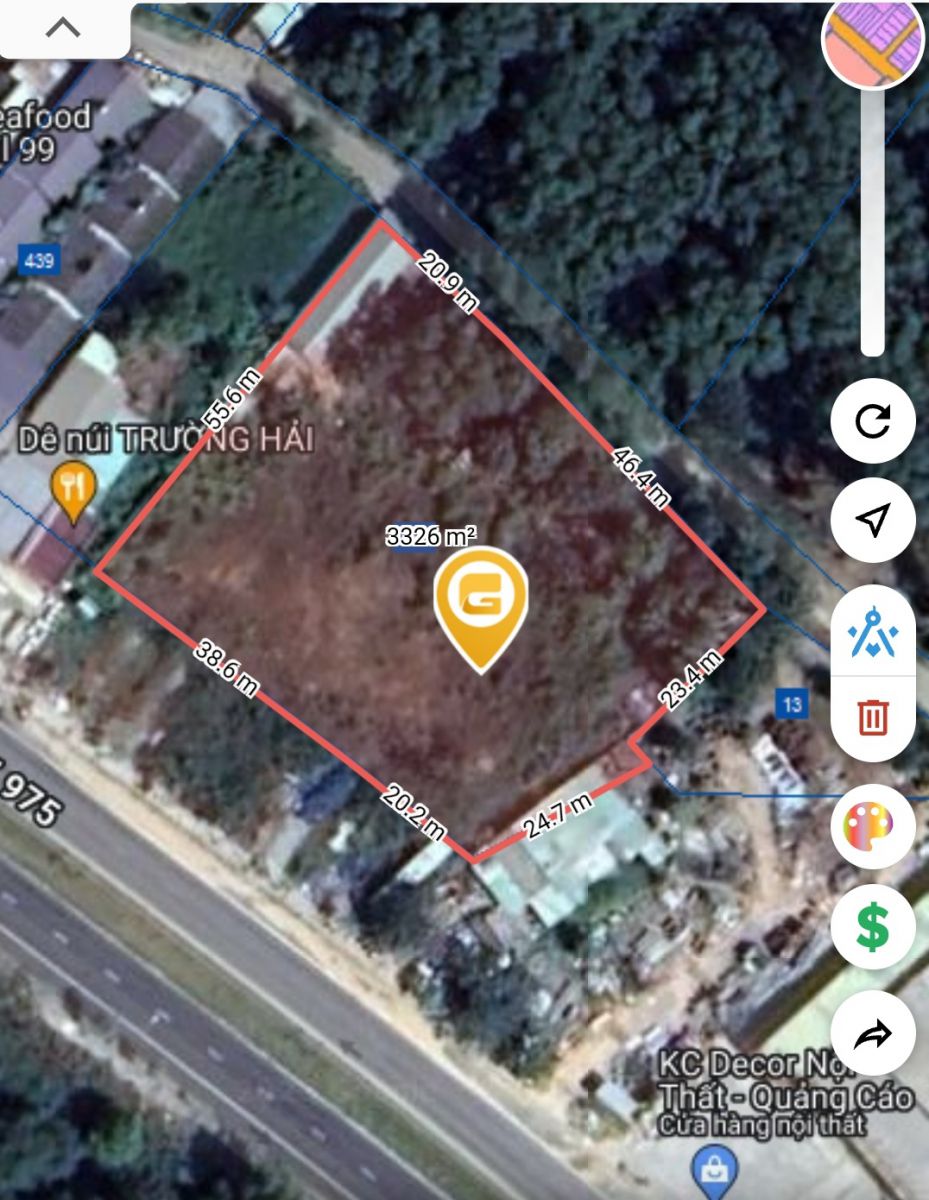Share this map view

872,1034
